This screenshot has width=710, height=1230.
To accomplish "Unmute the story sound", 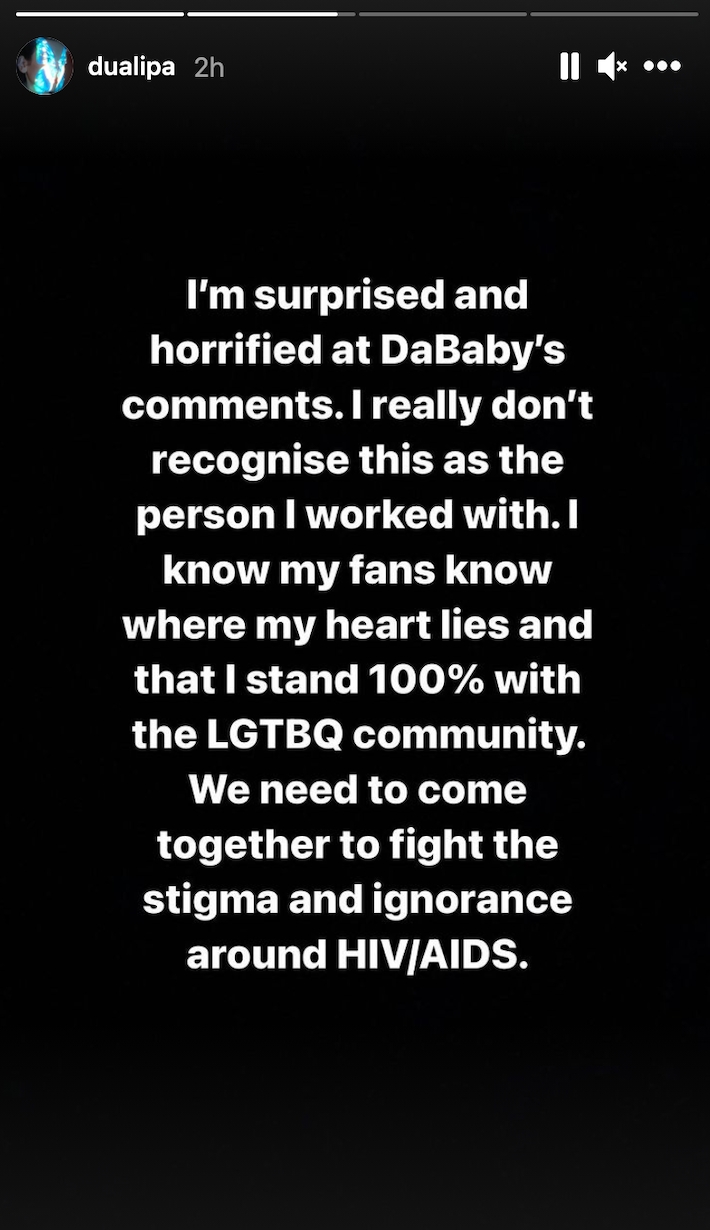I will click(612, 67).
